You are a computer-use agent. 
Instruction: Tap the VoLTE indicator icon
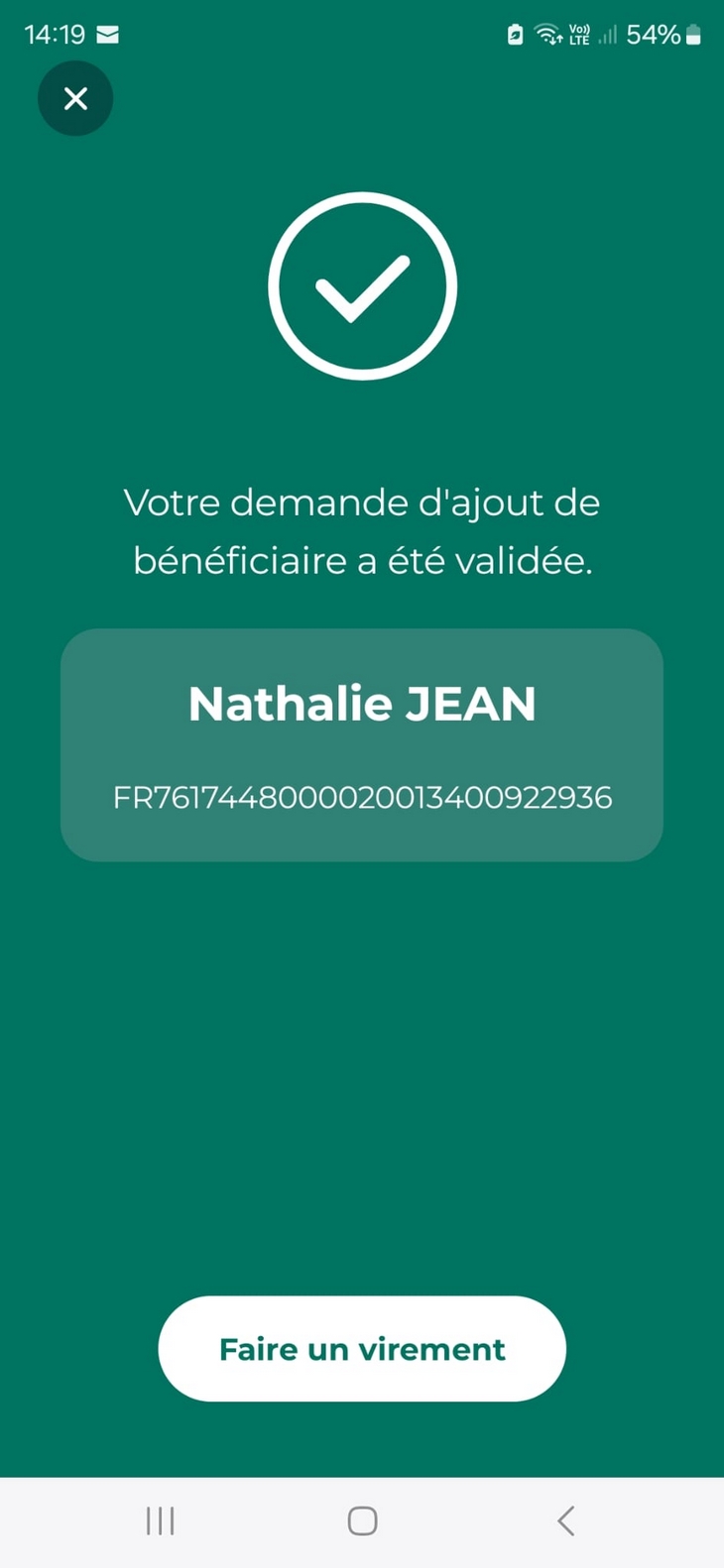tap(578, 33)
